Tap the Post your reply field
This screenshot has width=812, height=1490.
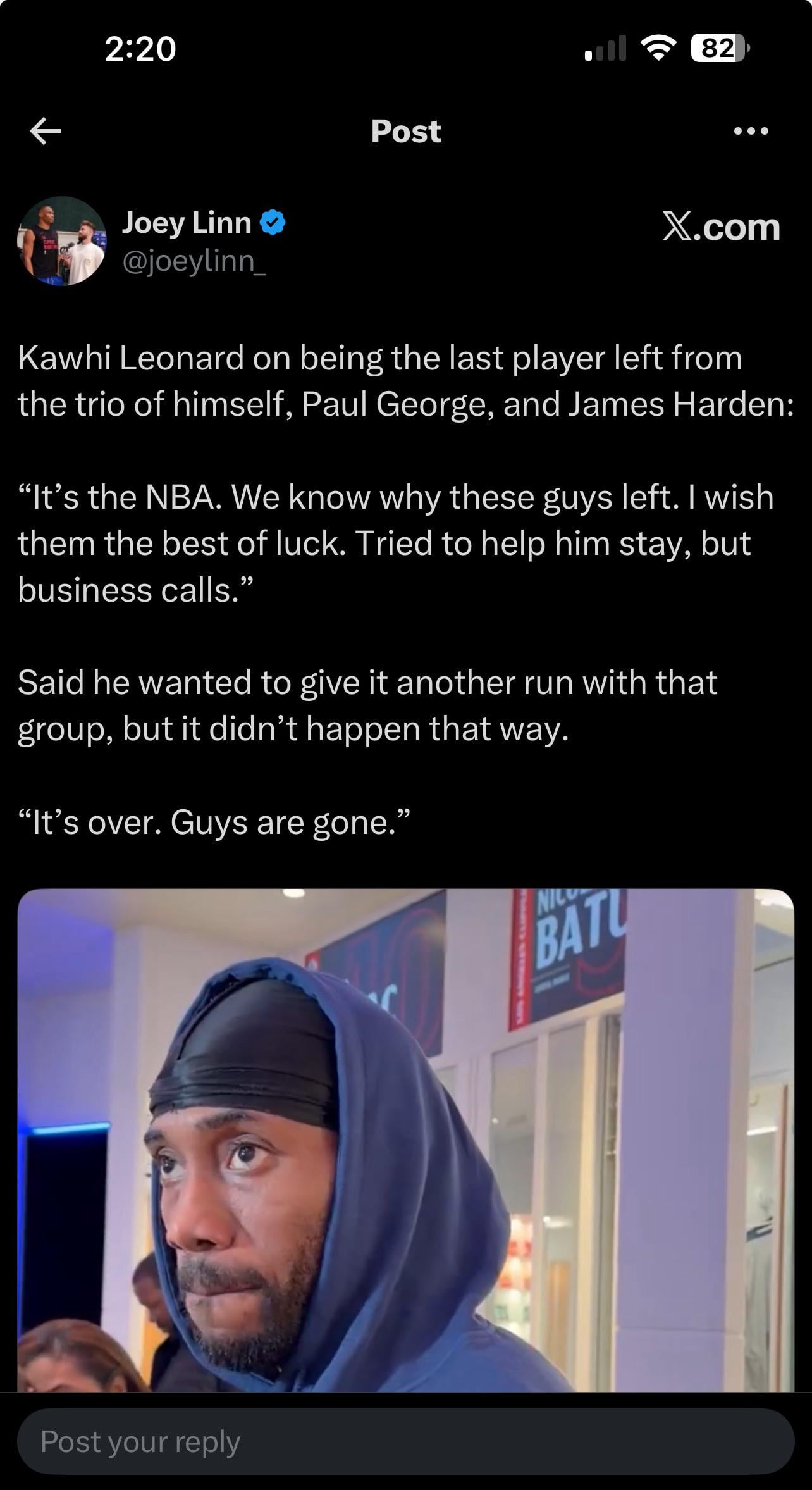pyautogui.click(x=405, y=1442)
